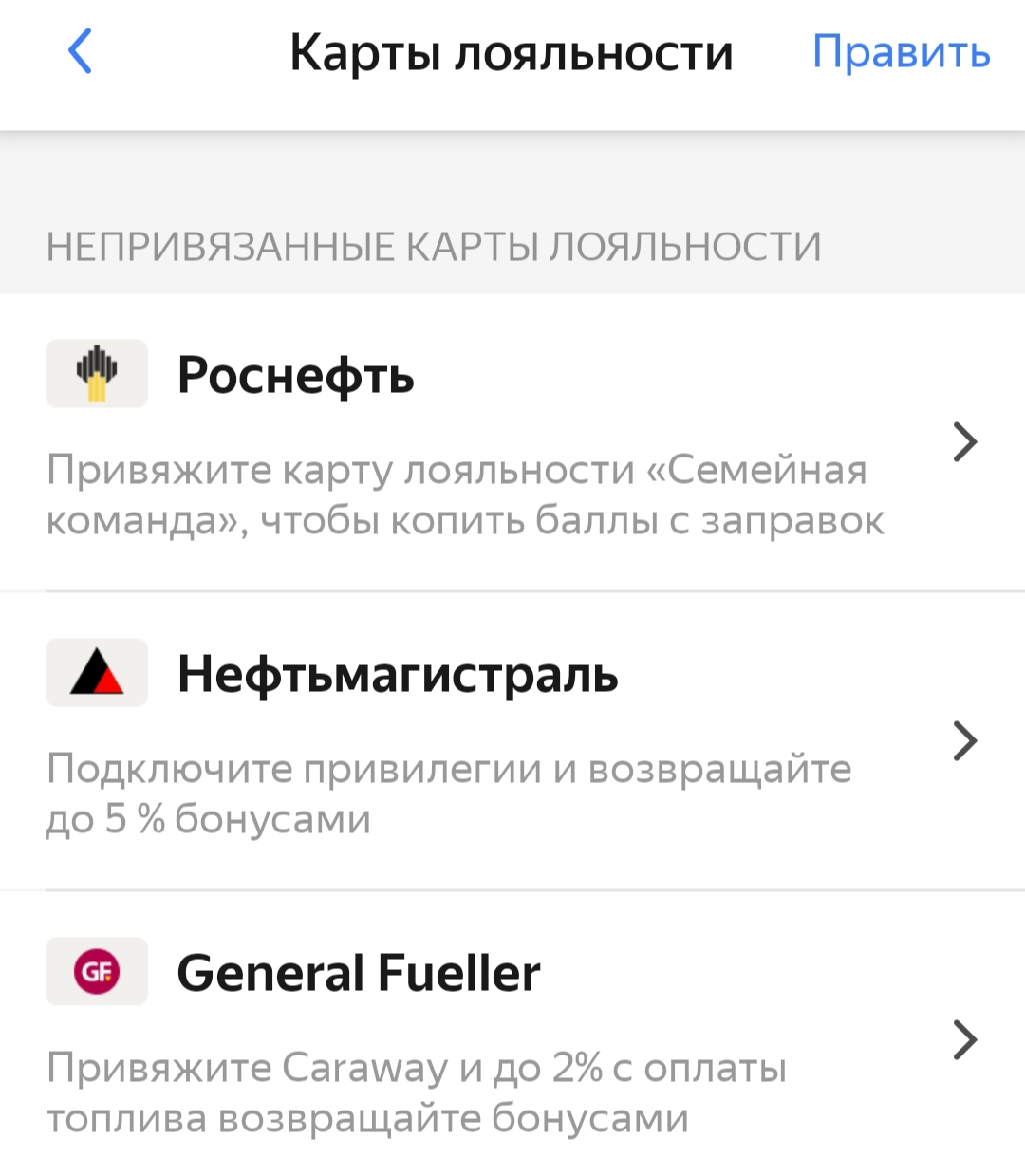
Task: Open the General Fueller loyalty card row
Action: [512, 1040]
